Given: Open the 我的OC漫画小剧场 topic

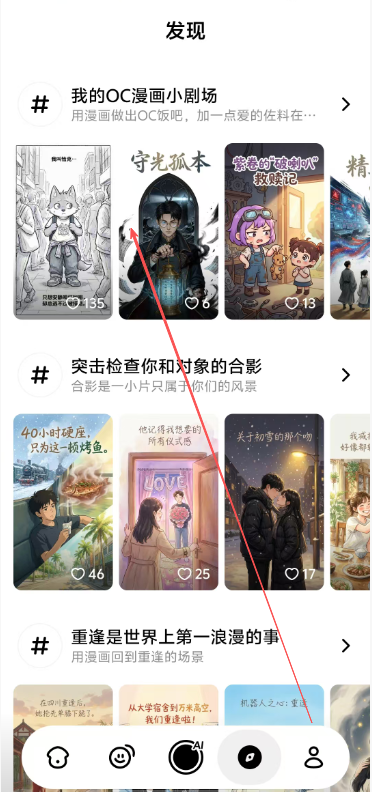Looking at the screenshot, I should [x=185, y=105].
